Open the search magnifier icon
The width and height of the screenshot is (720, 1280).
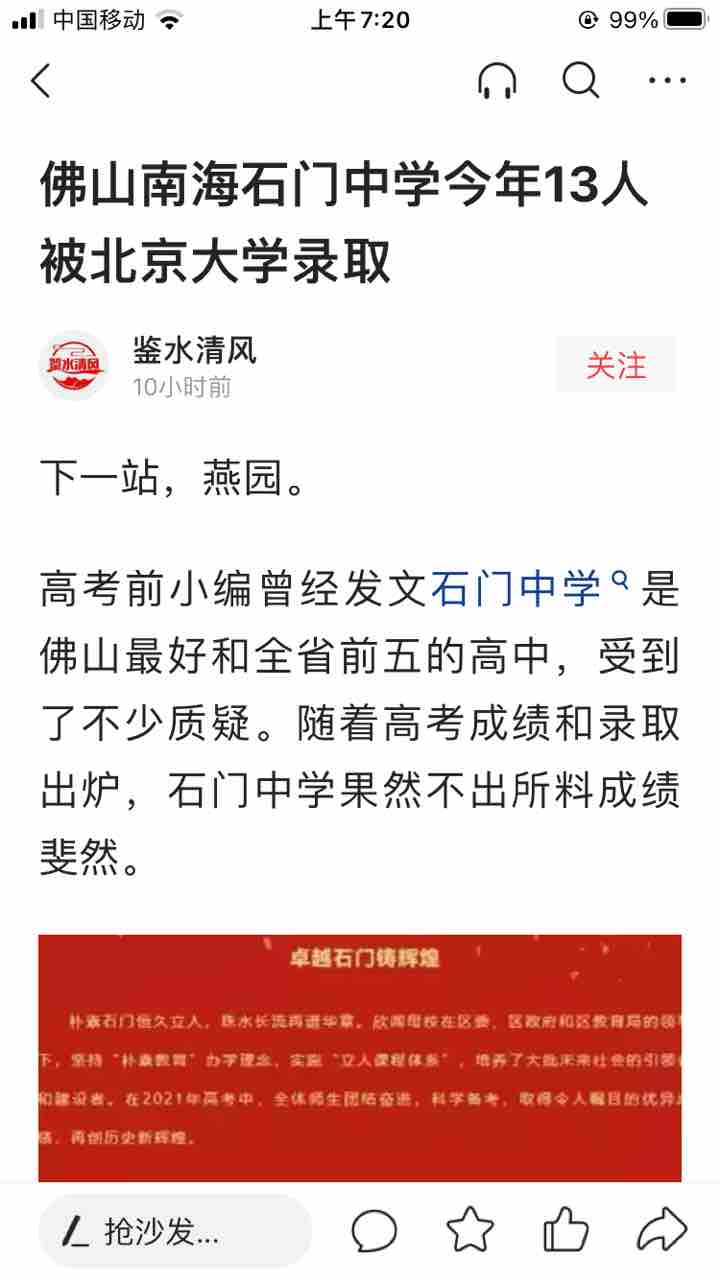coord(580,81)
